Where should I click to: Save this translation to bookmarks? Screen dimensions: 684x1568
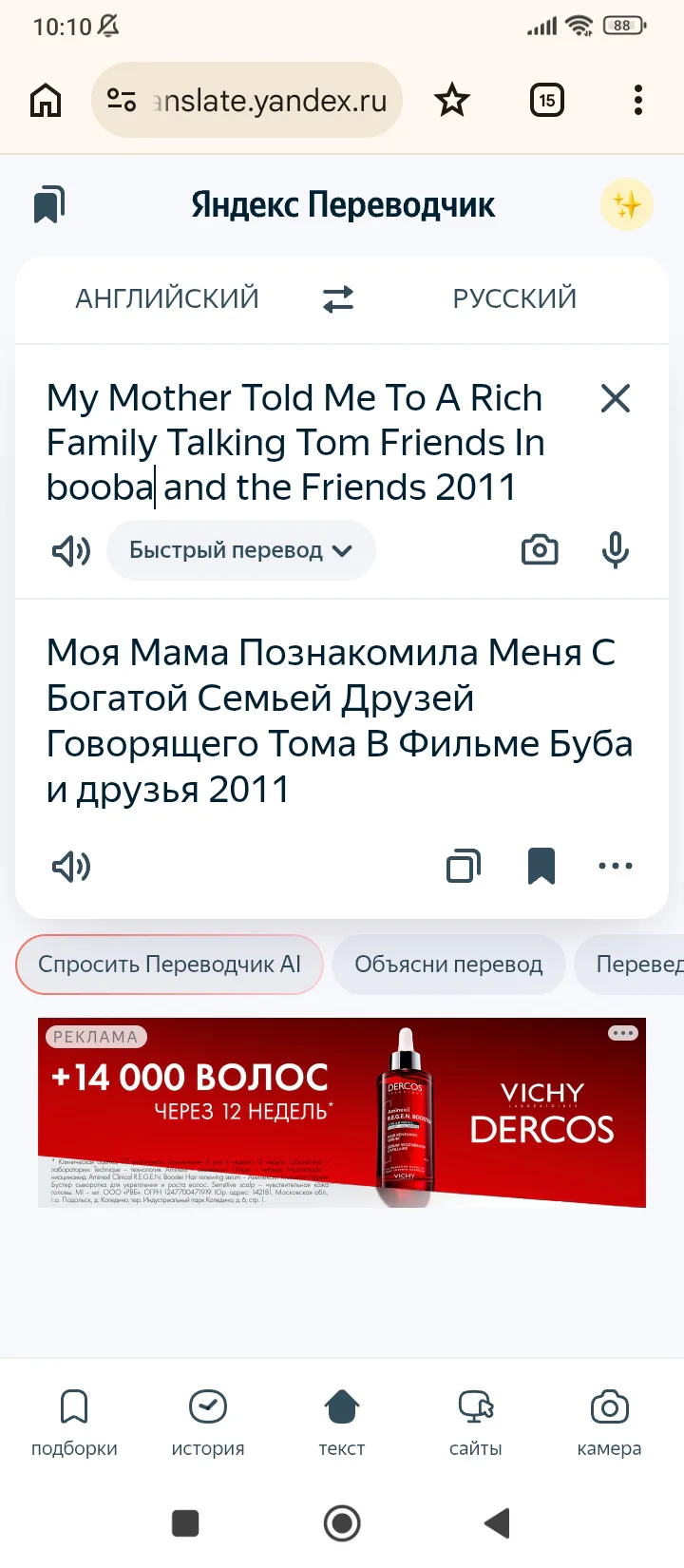pos(541,866)
